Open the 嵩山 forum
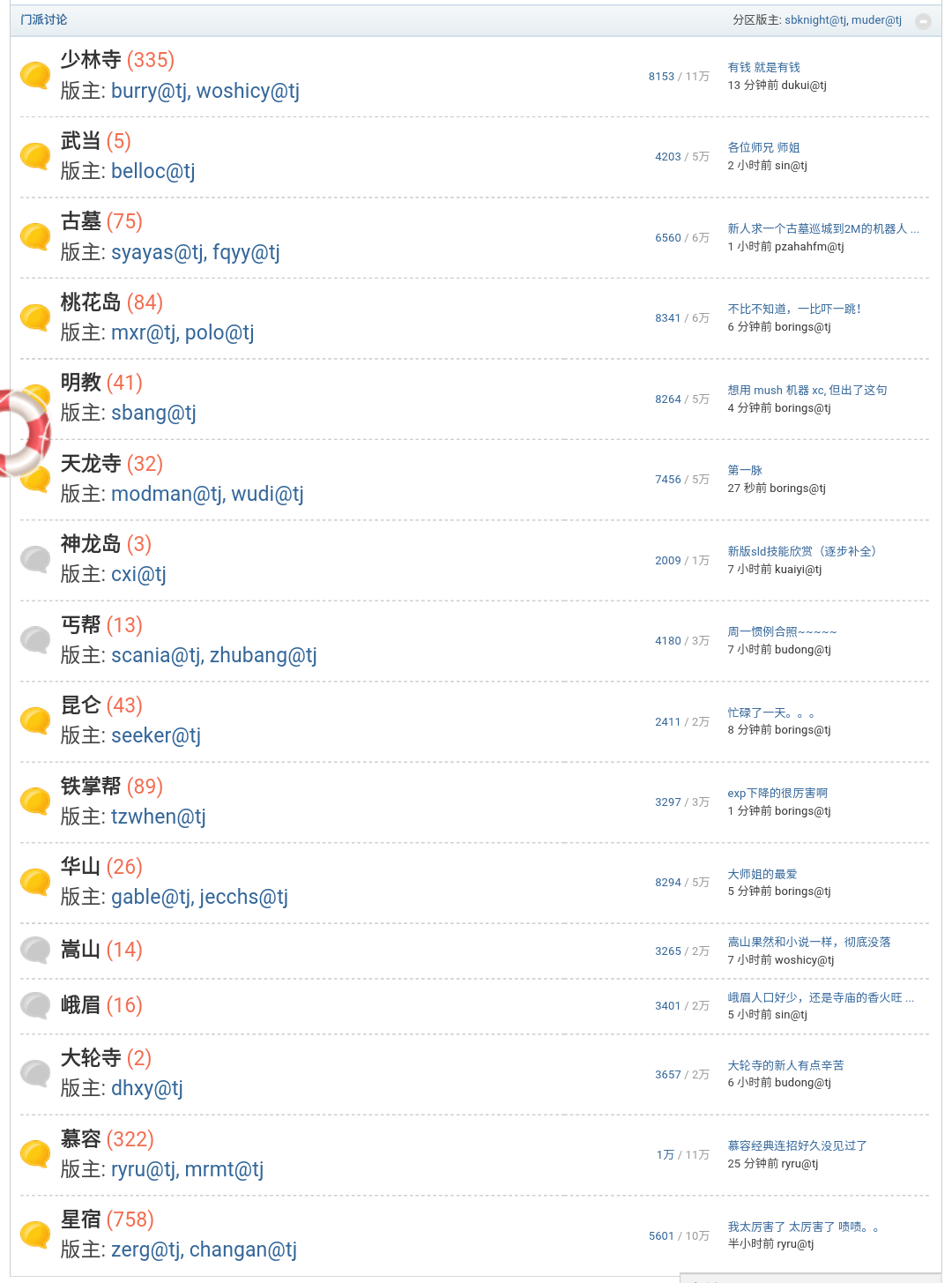Screen dimensions: 952x1283 80,950
